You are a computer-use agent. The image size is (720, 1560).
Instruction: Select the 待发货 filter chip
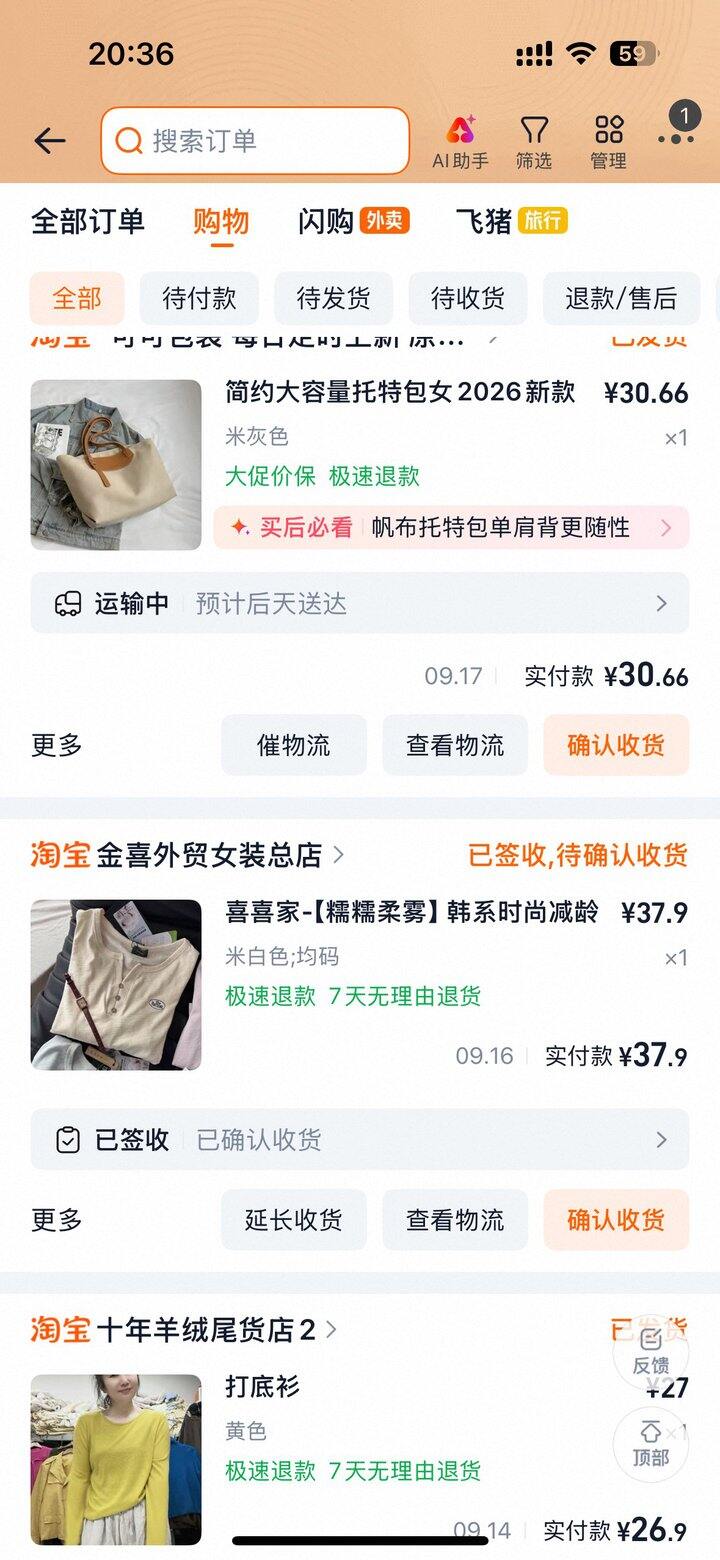pyautogui.click(x=333, y=298)
